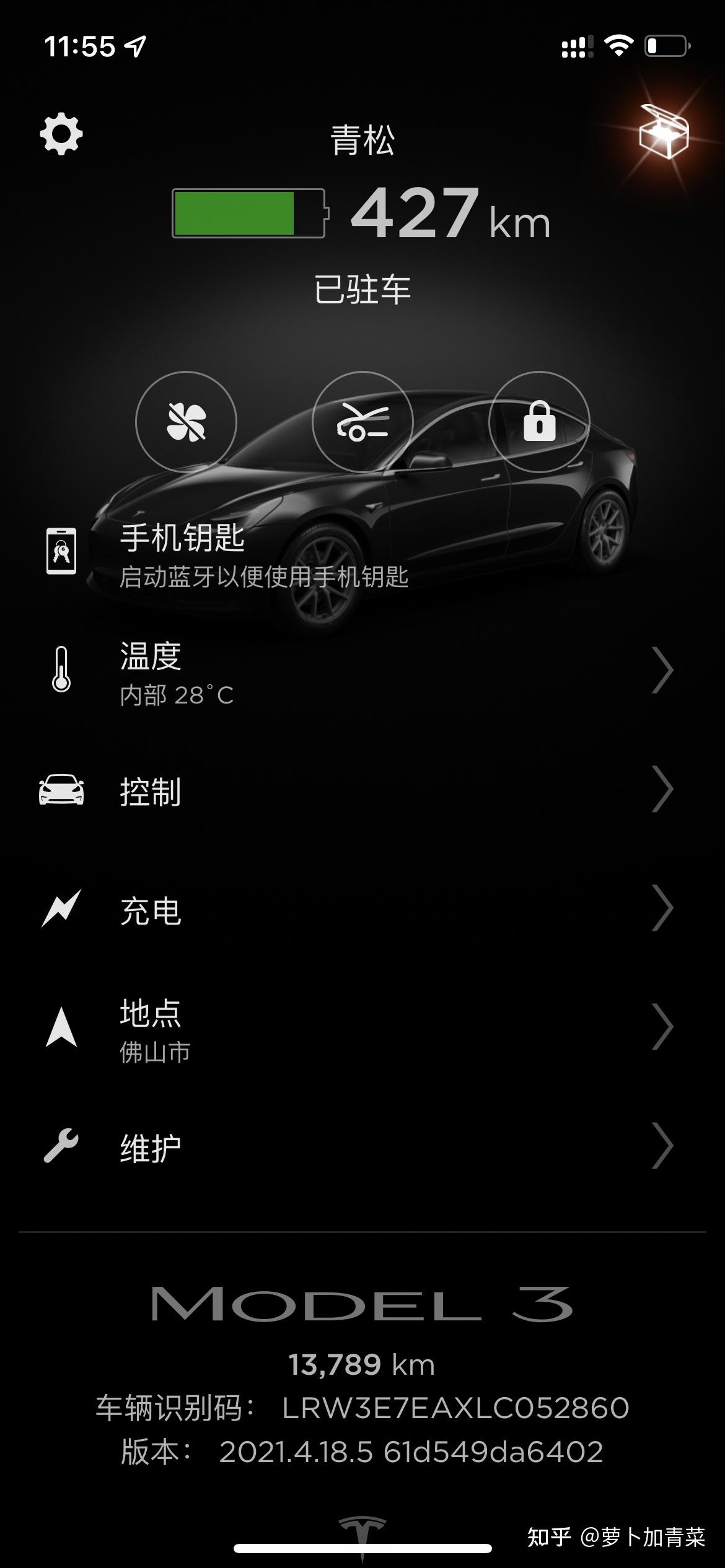Tap the door lock button
Screen dimensions: 725x1568
539,422
